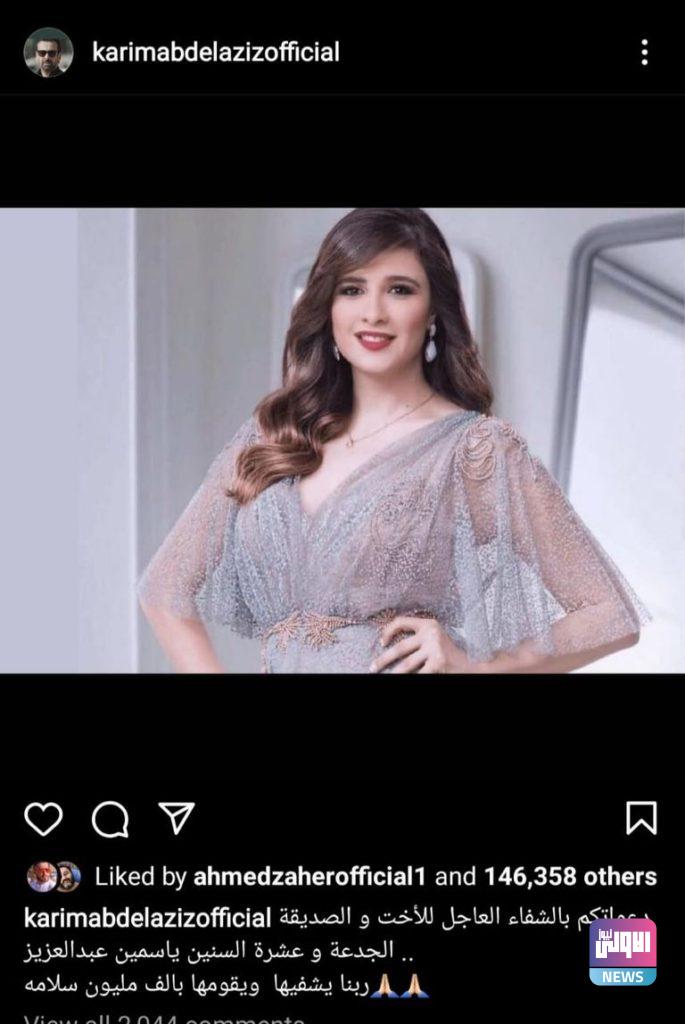Viewport: 685px width, 1024px height.
Task: Open karimabdelazizofficial profile picture
Action: (48, 52)
